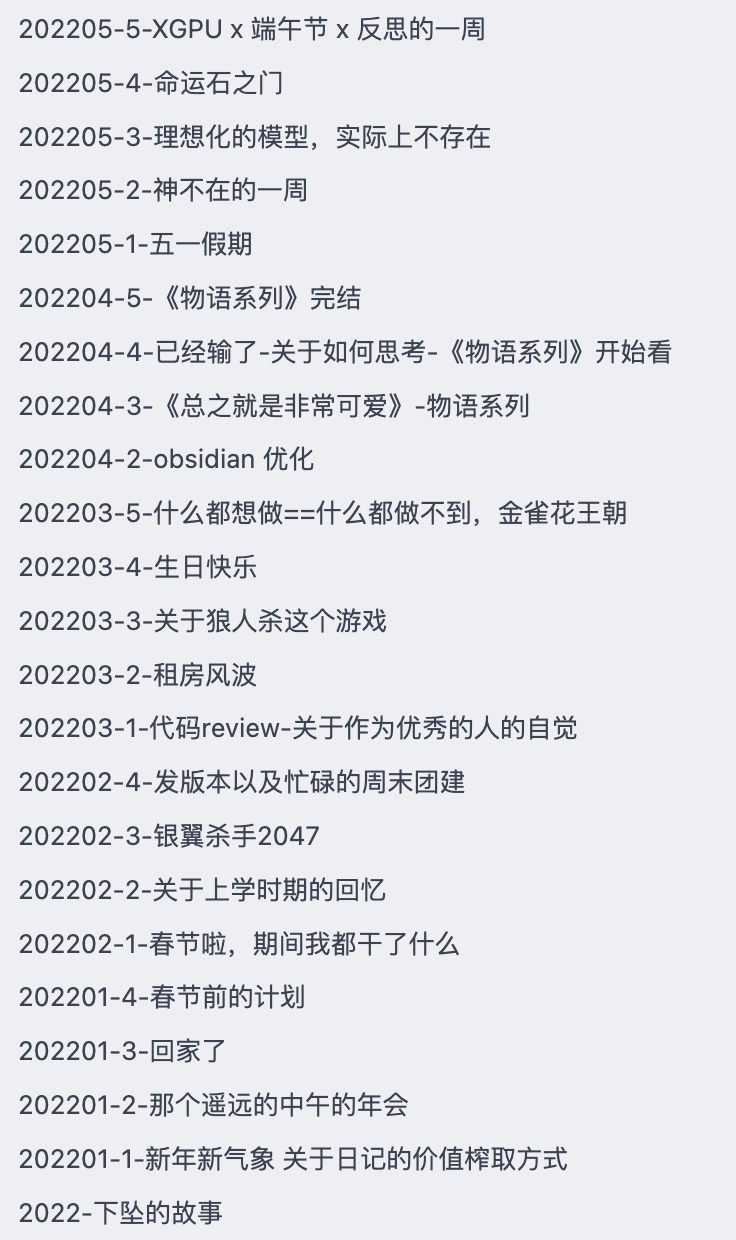Open 202203-3-关于狼人杀这个游戏

click(202, 621)
